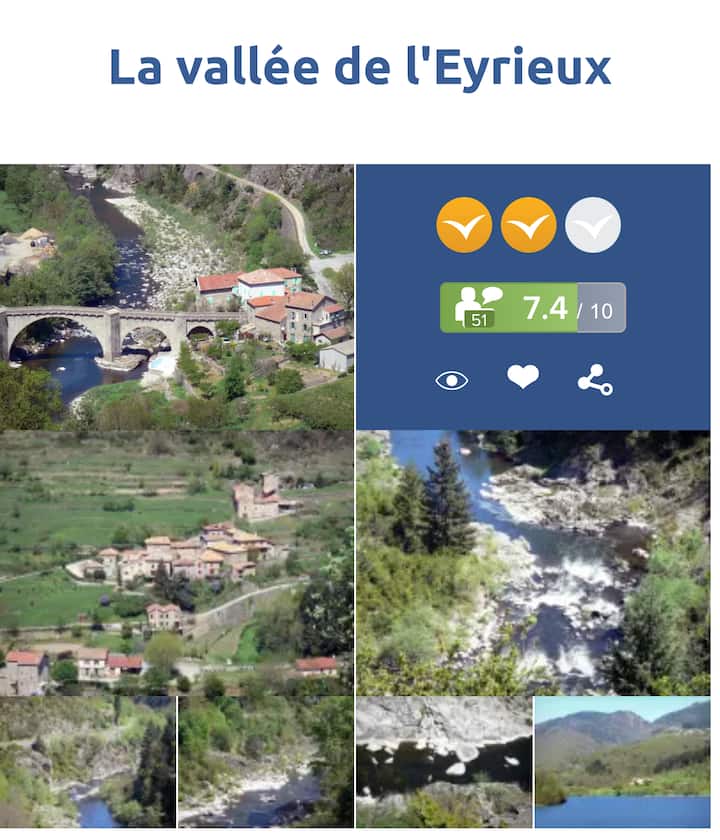Open the grey rocks over dark water photo

click(x=444, y=762)
